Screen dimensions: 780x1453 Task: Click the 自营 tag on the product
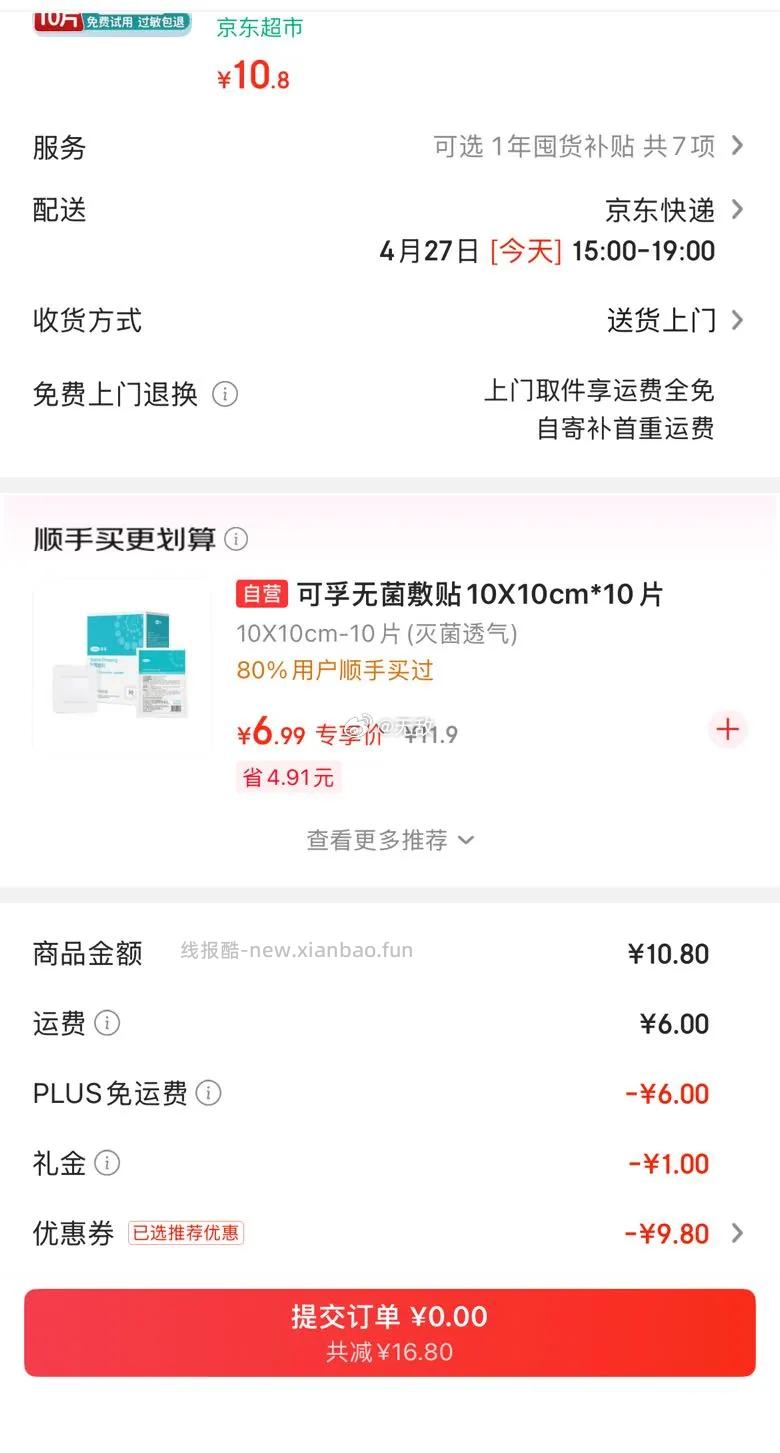pos(260,594)
